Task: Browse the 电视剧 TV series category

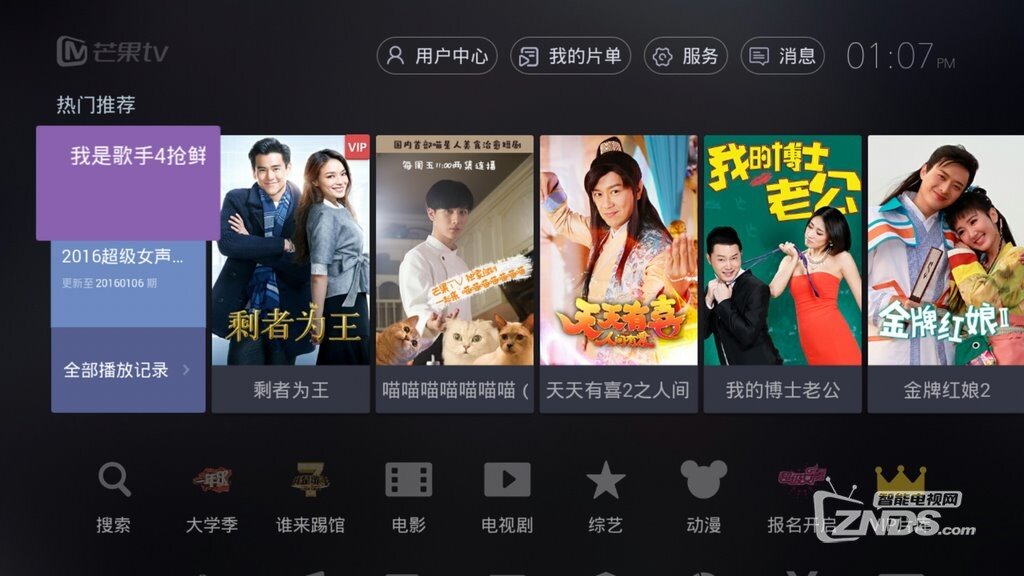Action: 507,497
